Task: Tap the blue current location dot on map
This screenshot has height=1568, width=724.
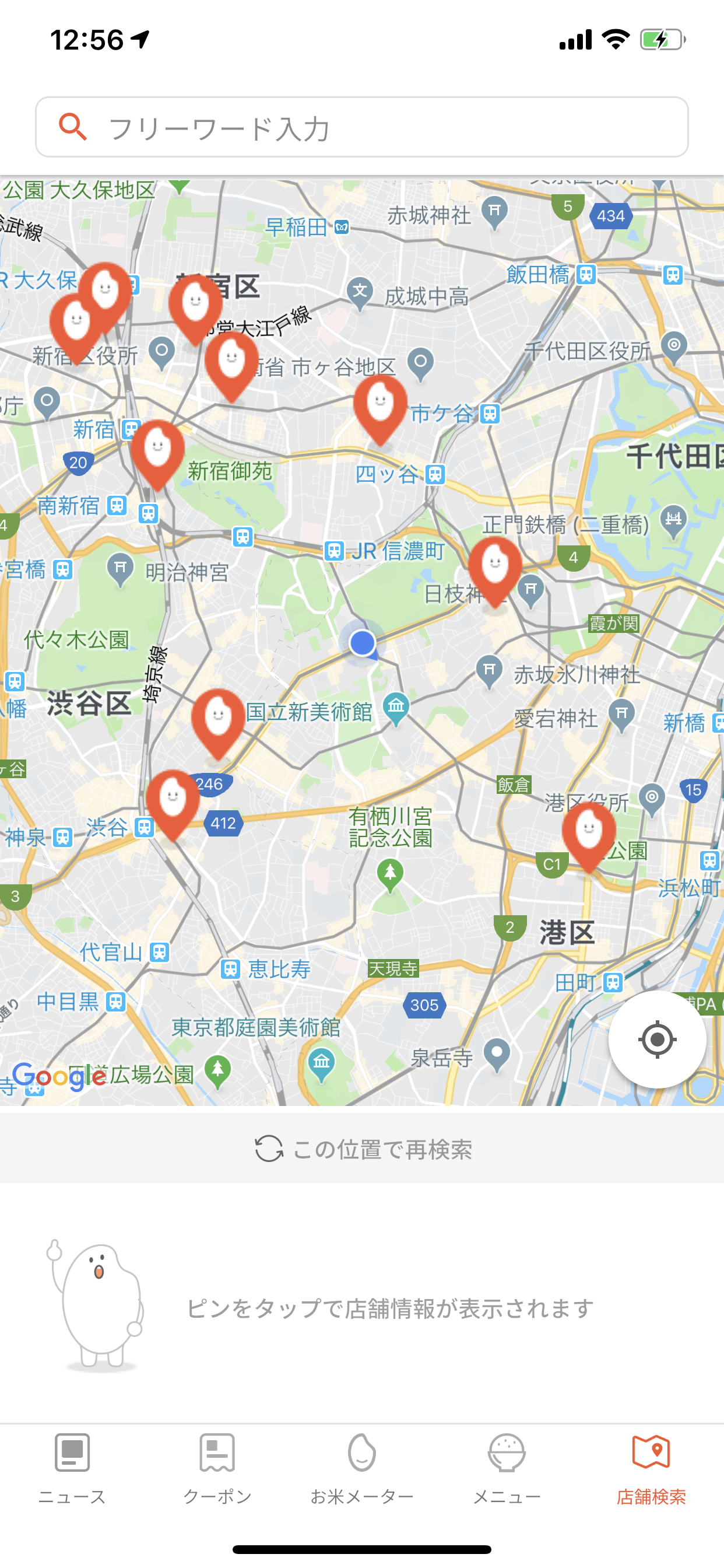Action: coord(363,643)
